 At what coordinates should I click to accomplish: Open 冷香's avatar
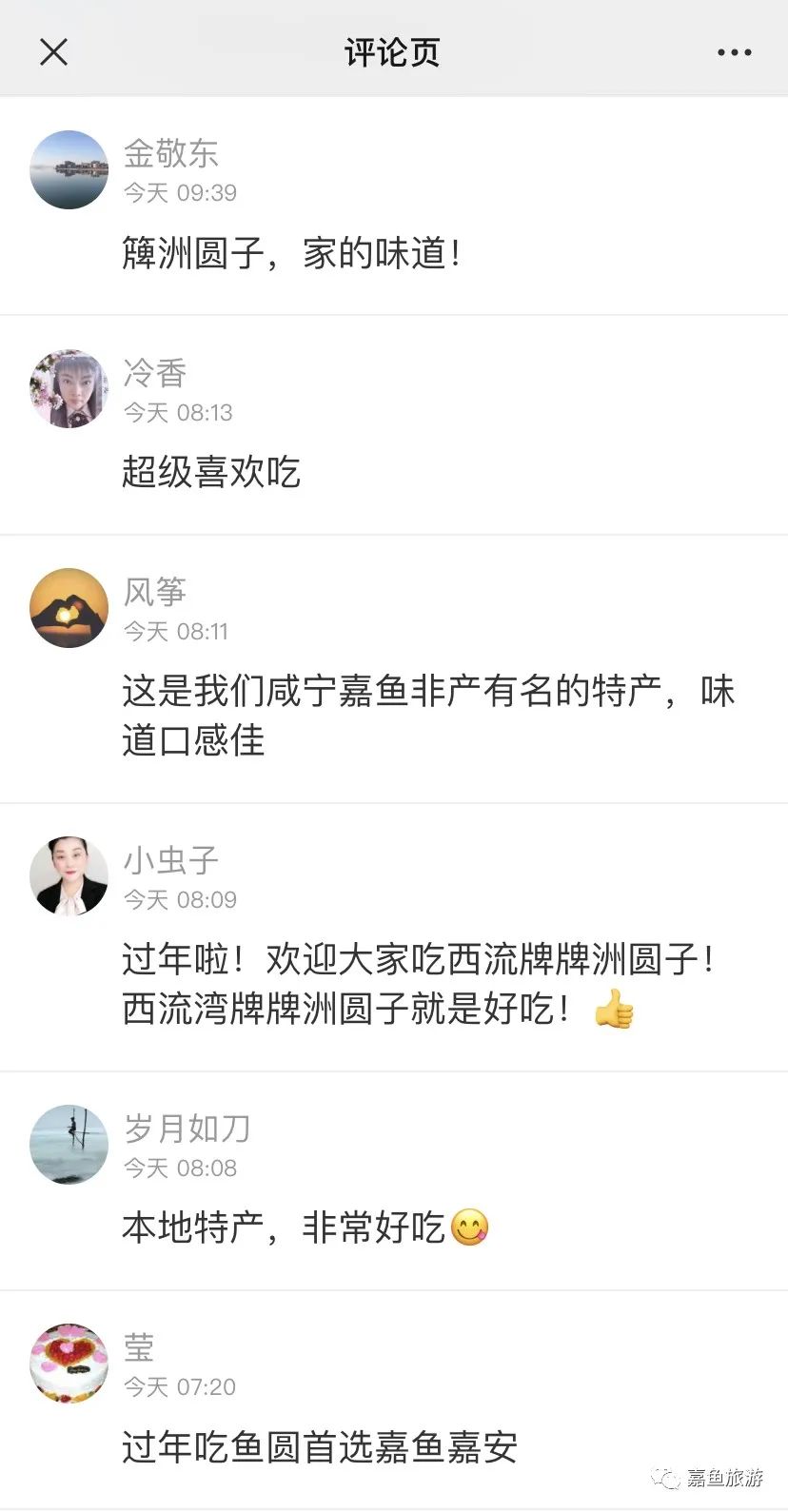(69, 389)
